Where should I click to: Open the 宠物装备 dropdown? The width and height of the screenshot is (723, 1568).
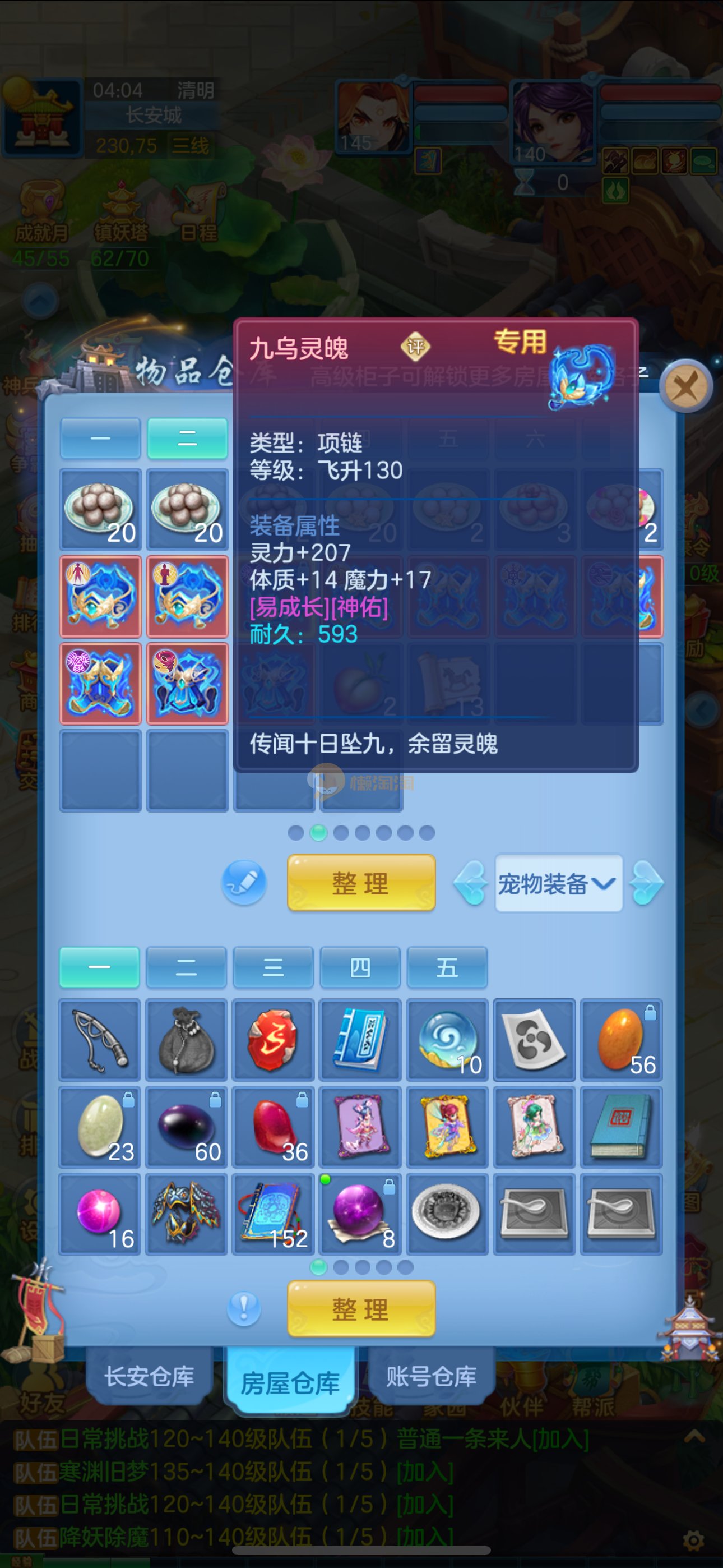[558, 883]
